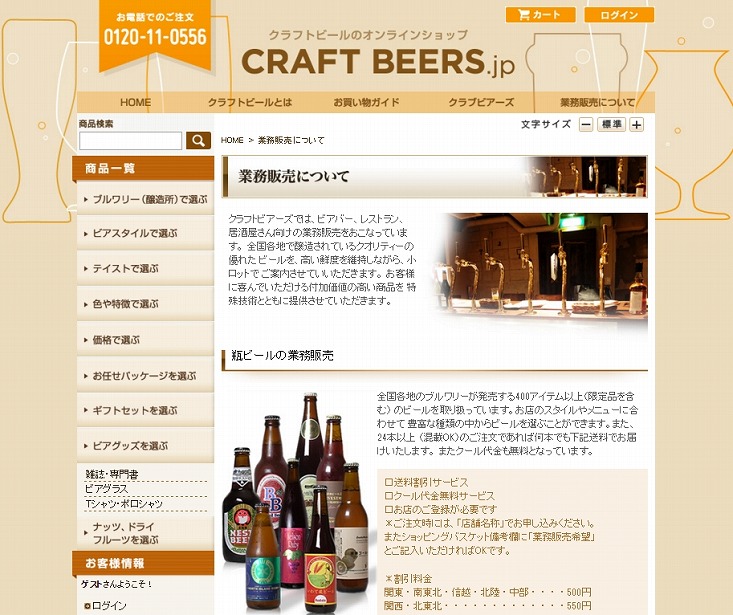The image size is (733, 615).
Task: Focus the 商品検索 search field
Action: point(130,141)
